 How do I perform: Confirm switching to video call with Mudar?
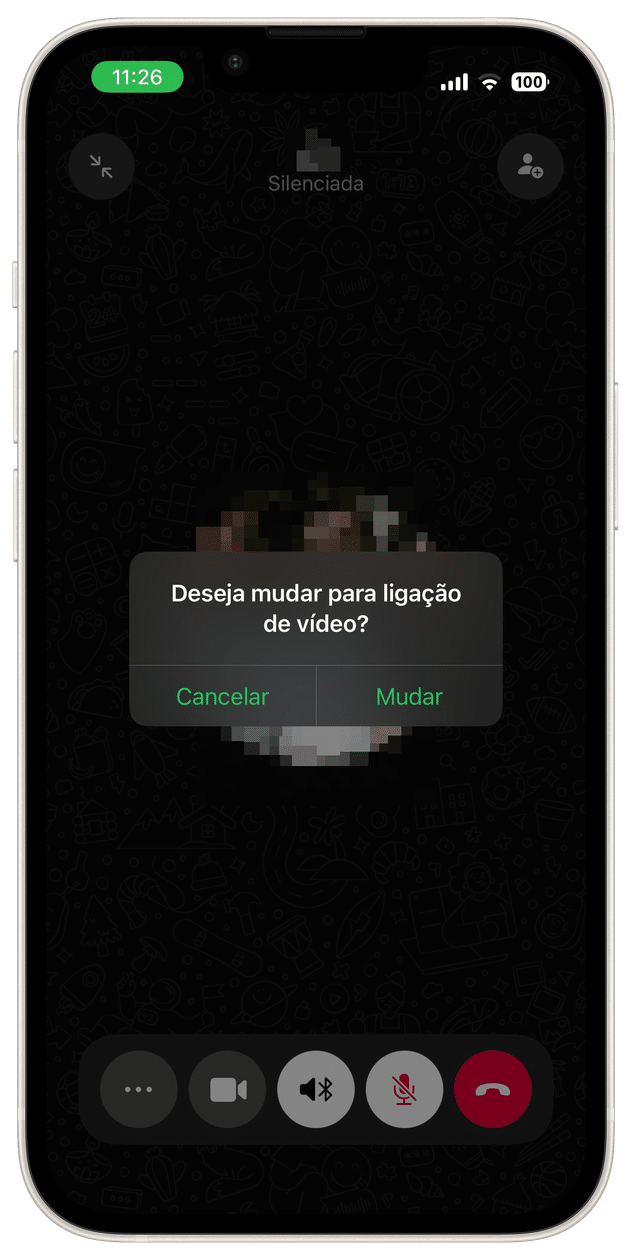pyautogui.click(x=409, y=697)
